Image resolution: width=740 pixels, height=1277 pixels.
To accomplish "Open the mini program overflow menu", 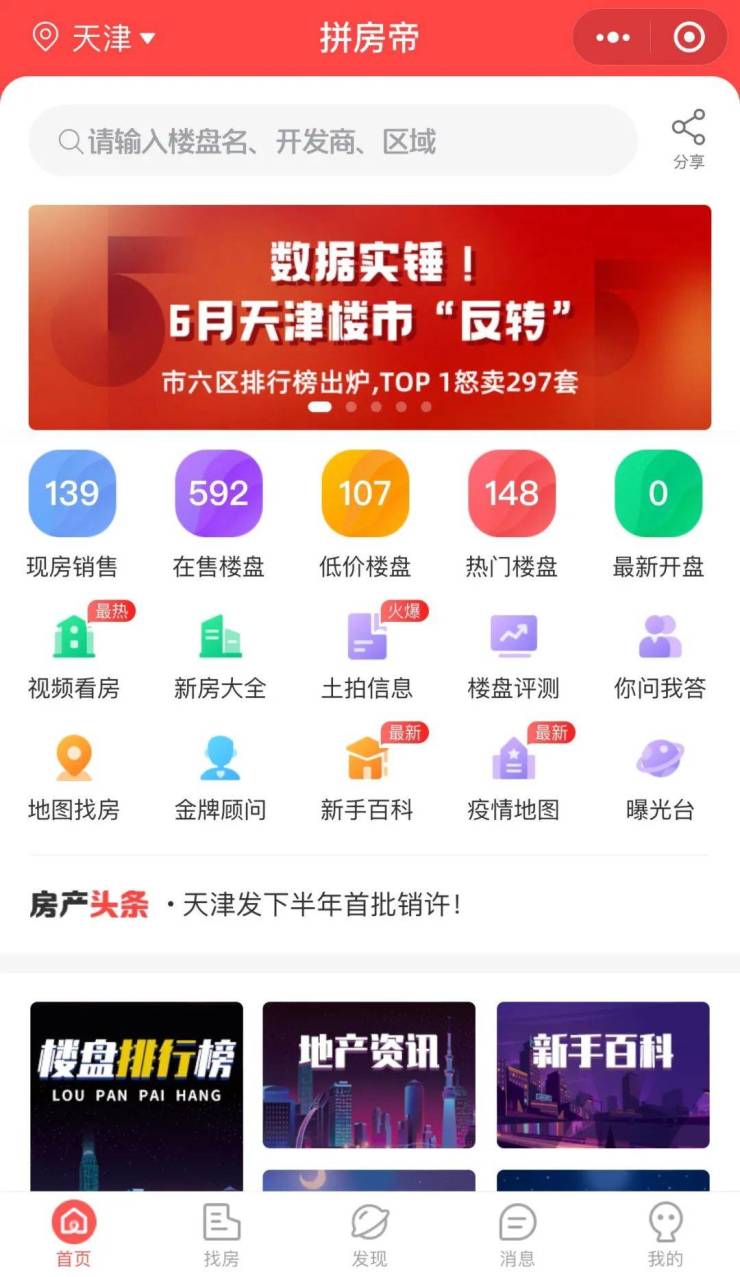I will 612,38.
